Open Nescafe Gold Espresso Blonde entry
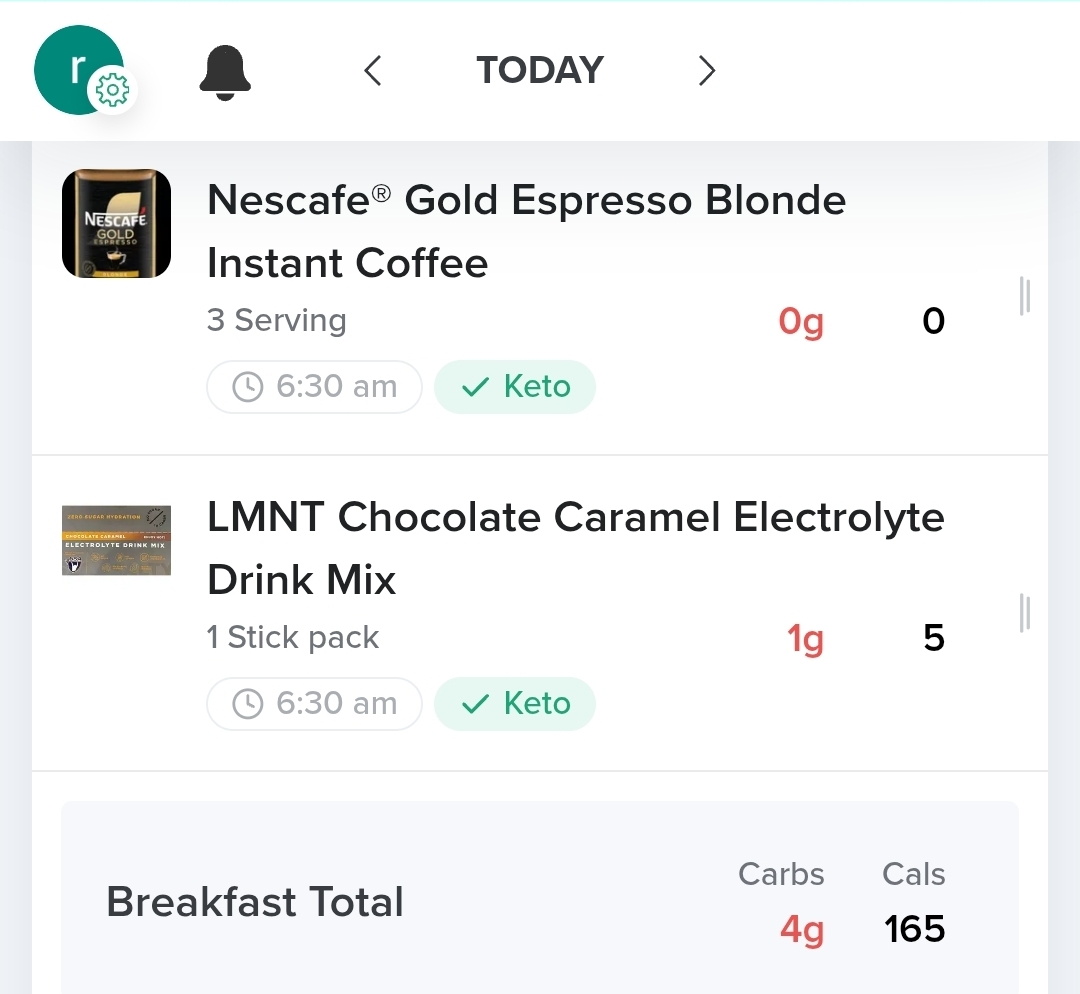 click(x=526, y=231)
